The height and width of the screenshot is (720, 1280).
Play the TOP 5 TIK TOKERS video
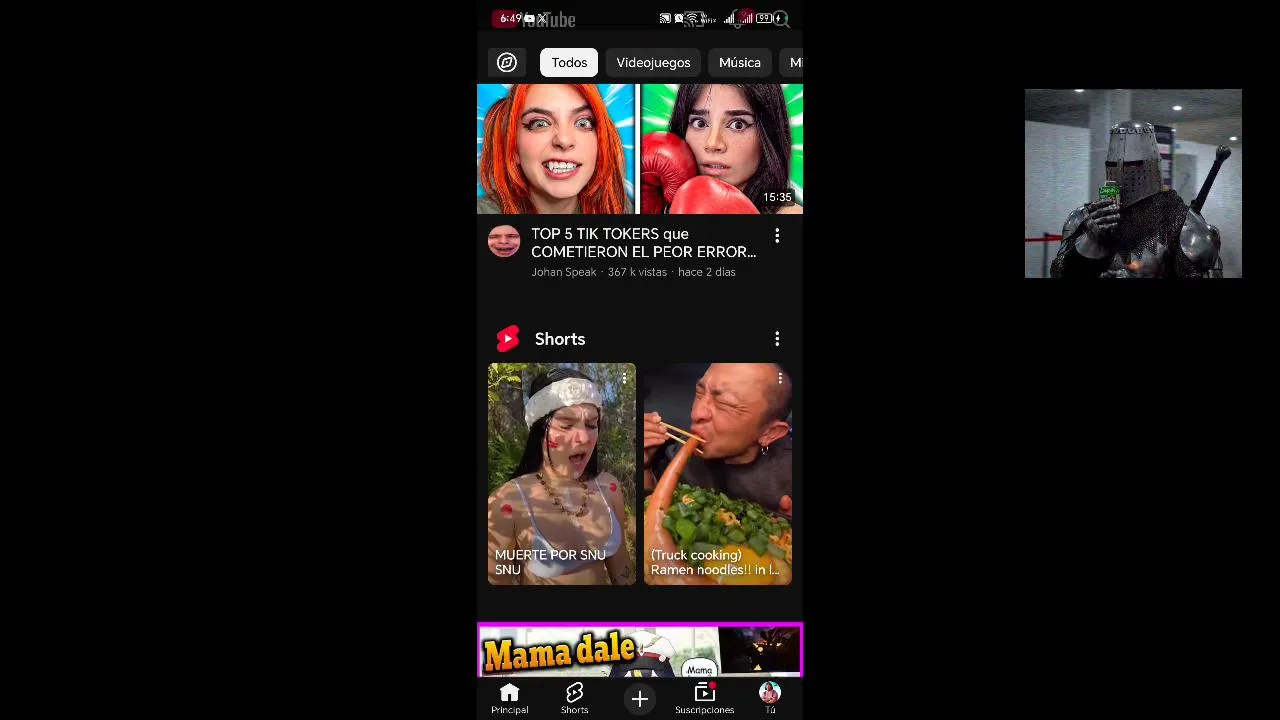click(x=640, y=148)
